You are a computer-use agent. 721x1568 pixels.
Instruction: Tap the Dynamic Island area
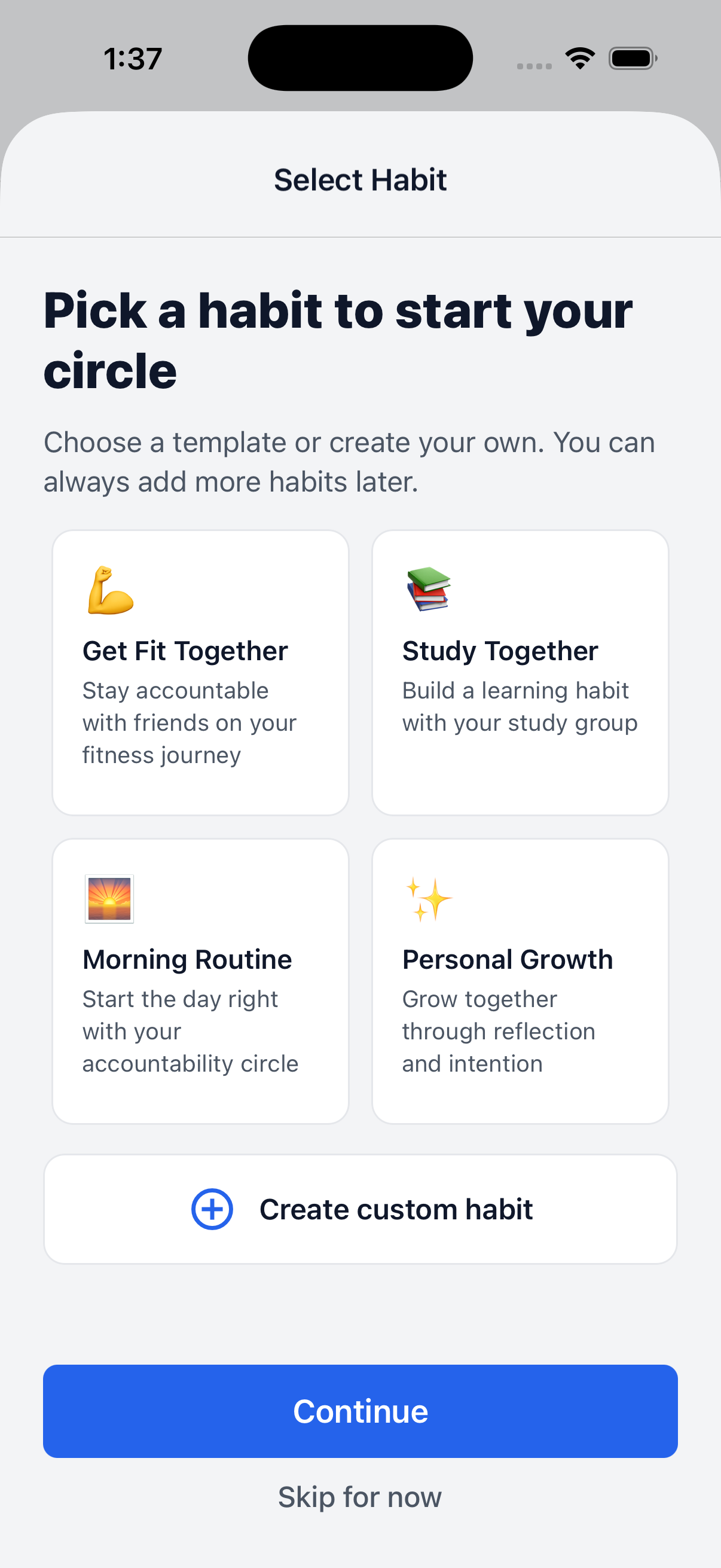pyautogui.click(x=360, y=57)
